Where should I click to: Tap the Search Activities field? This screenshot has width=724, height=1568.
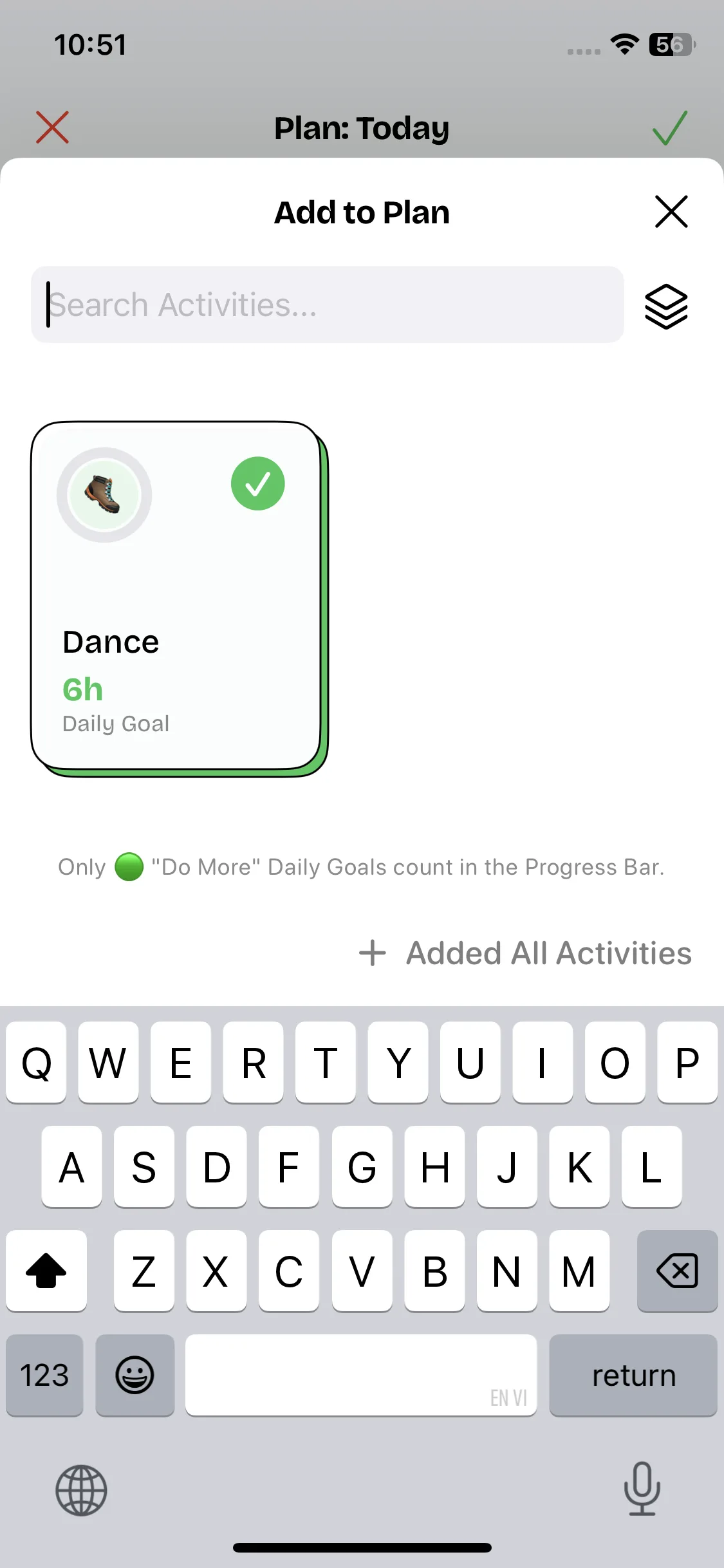pyautogui.click(x=327, y=304)
